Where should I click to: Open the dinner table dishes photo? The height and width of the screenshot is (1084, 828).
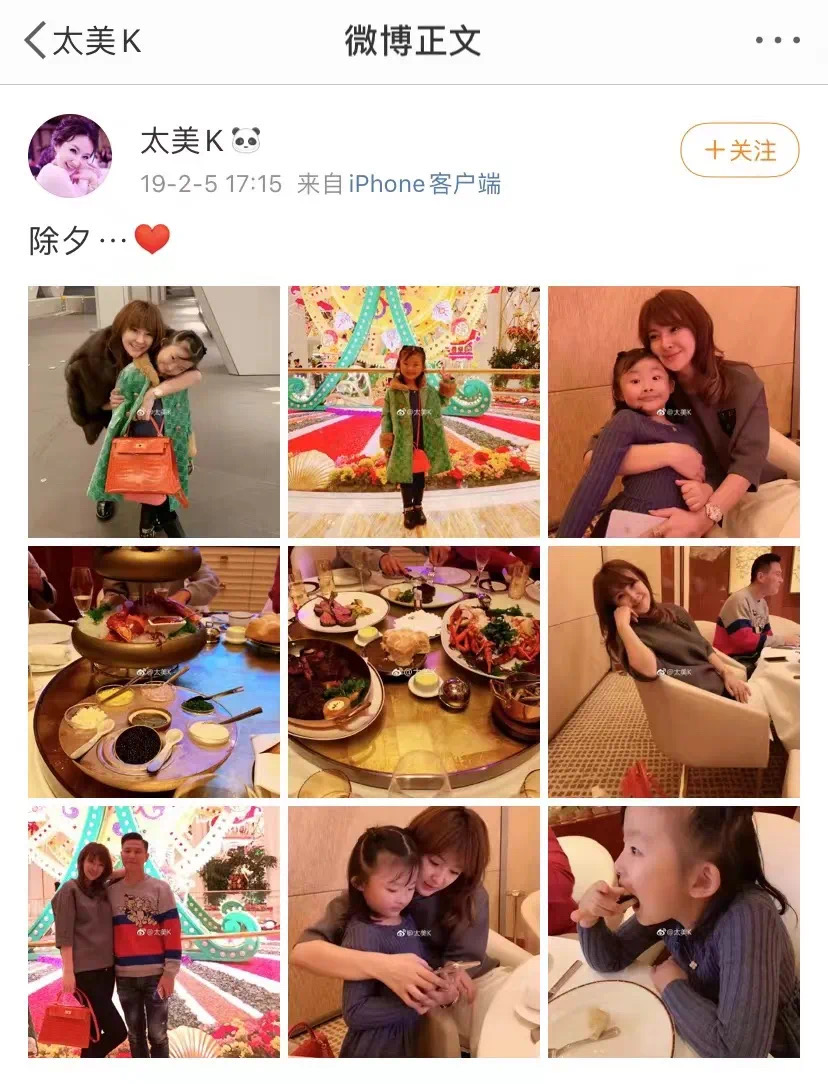pyautogui.click(x=414, y=672)
